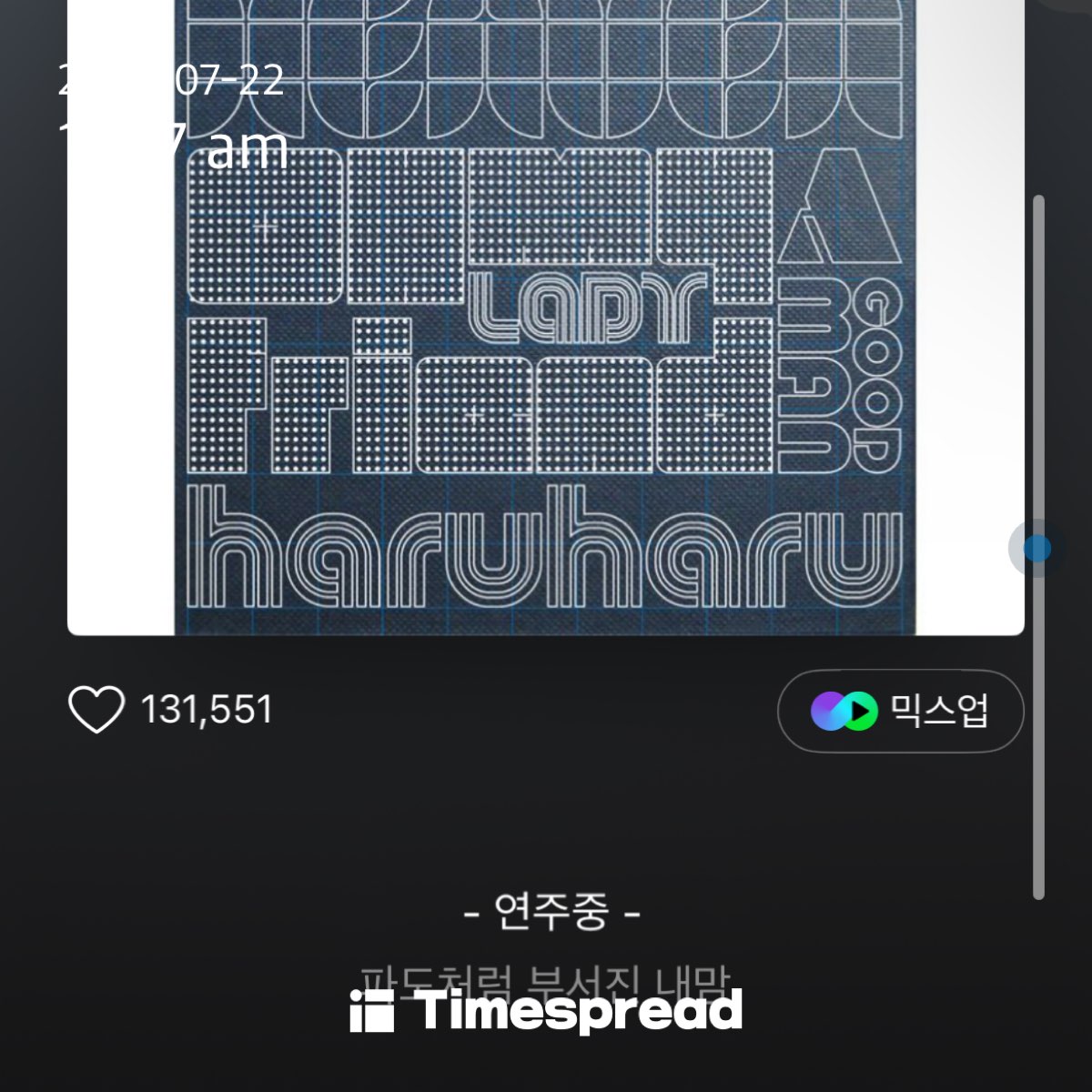The height and width of the screenshot is (1092, 1092).
Task: Tap the blue vertical slider handle
Action: coord(1036,548)
